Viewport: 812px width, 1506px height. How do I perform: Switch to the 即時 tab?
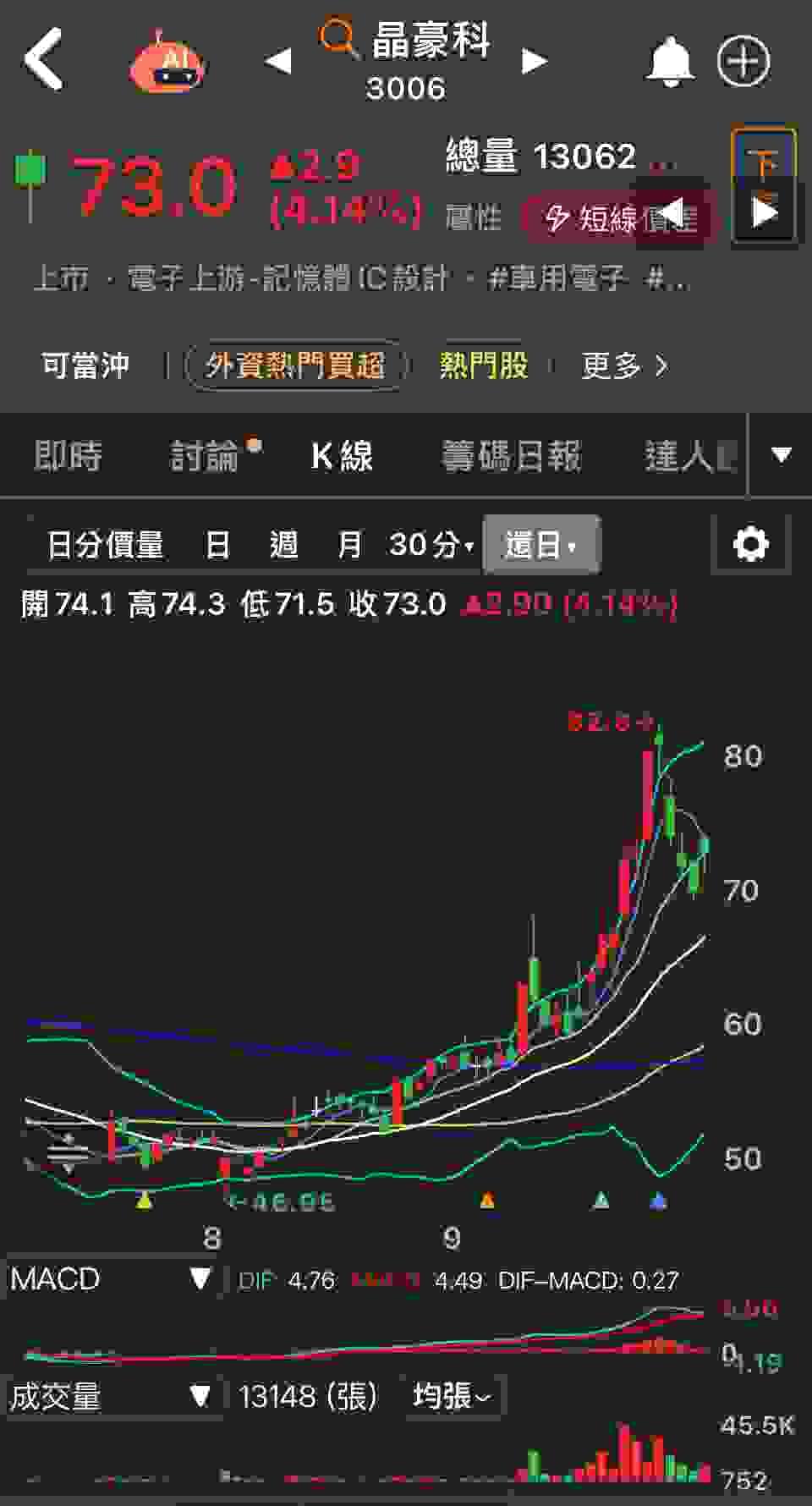68,456
